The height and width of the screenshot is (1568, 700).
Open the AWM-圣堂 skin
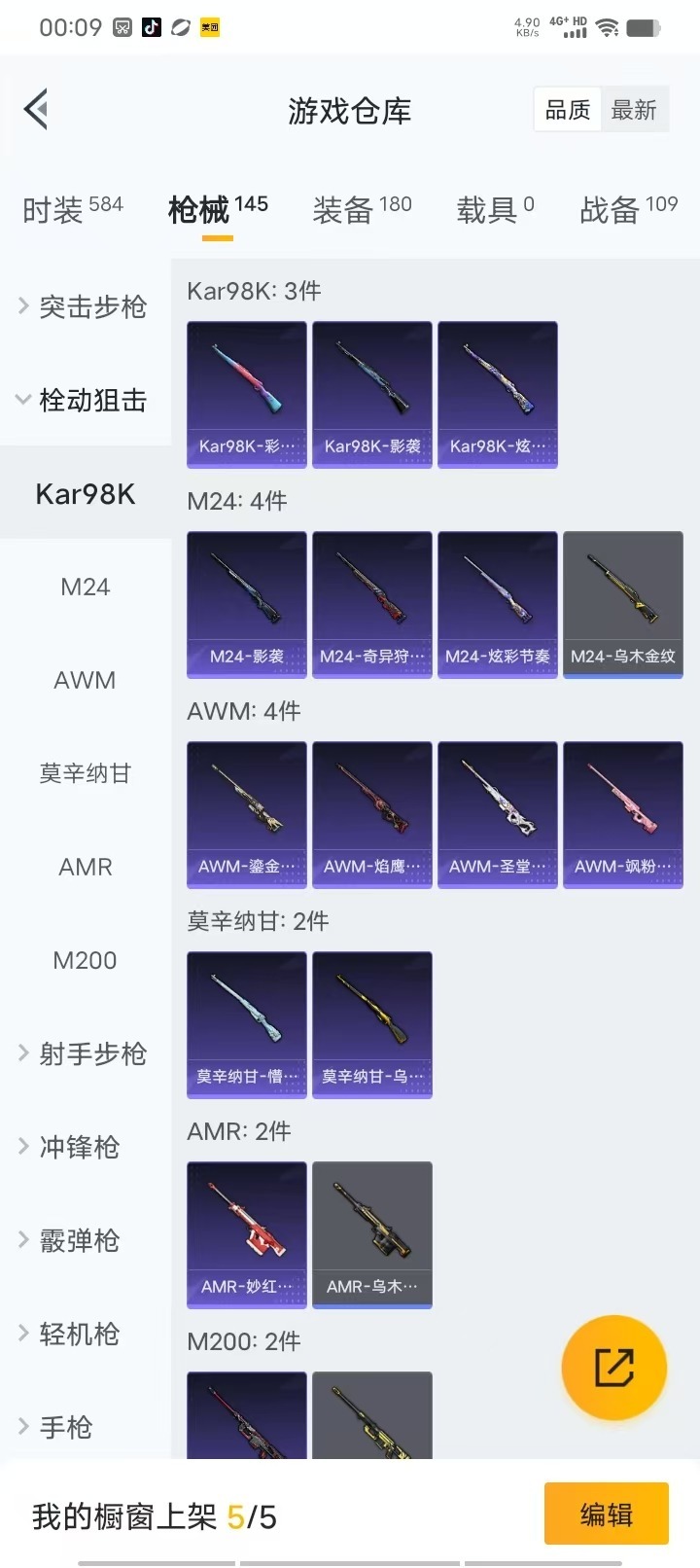pos(498,814)
